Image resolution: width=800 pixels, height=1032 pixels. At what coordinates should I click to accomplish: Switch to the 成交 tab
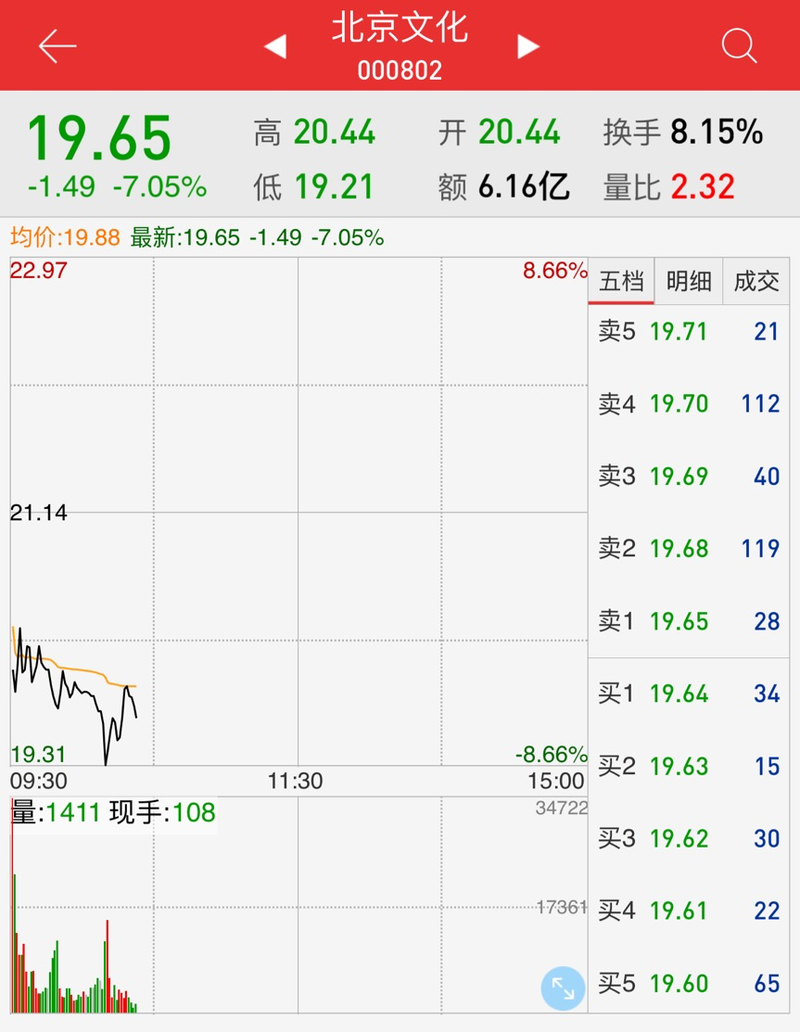756,282
